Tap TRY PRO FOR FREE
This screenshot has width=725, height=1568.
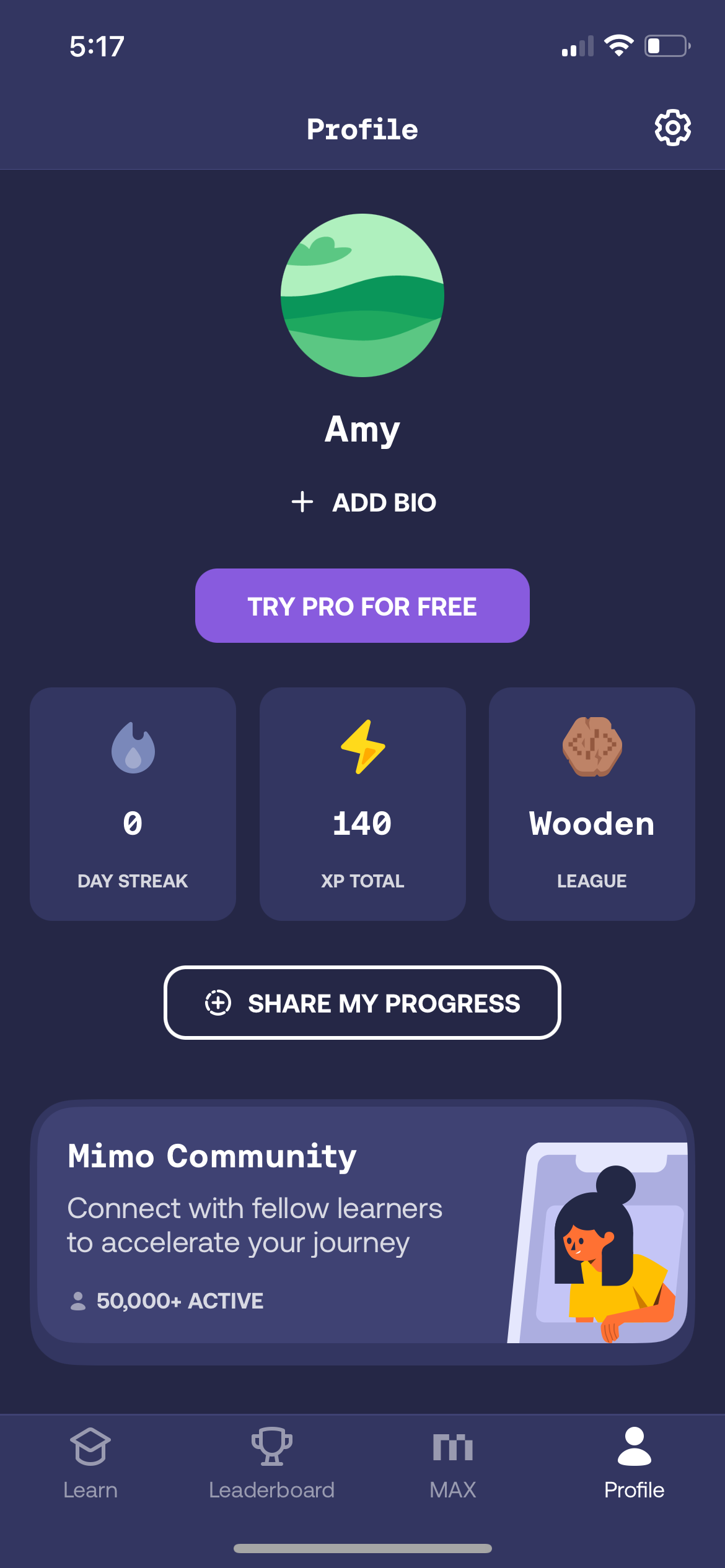coord(362,607)
